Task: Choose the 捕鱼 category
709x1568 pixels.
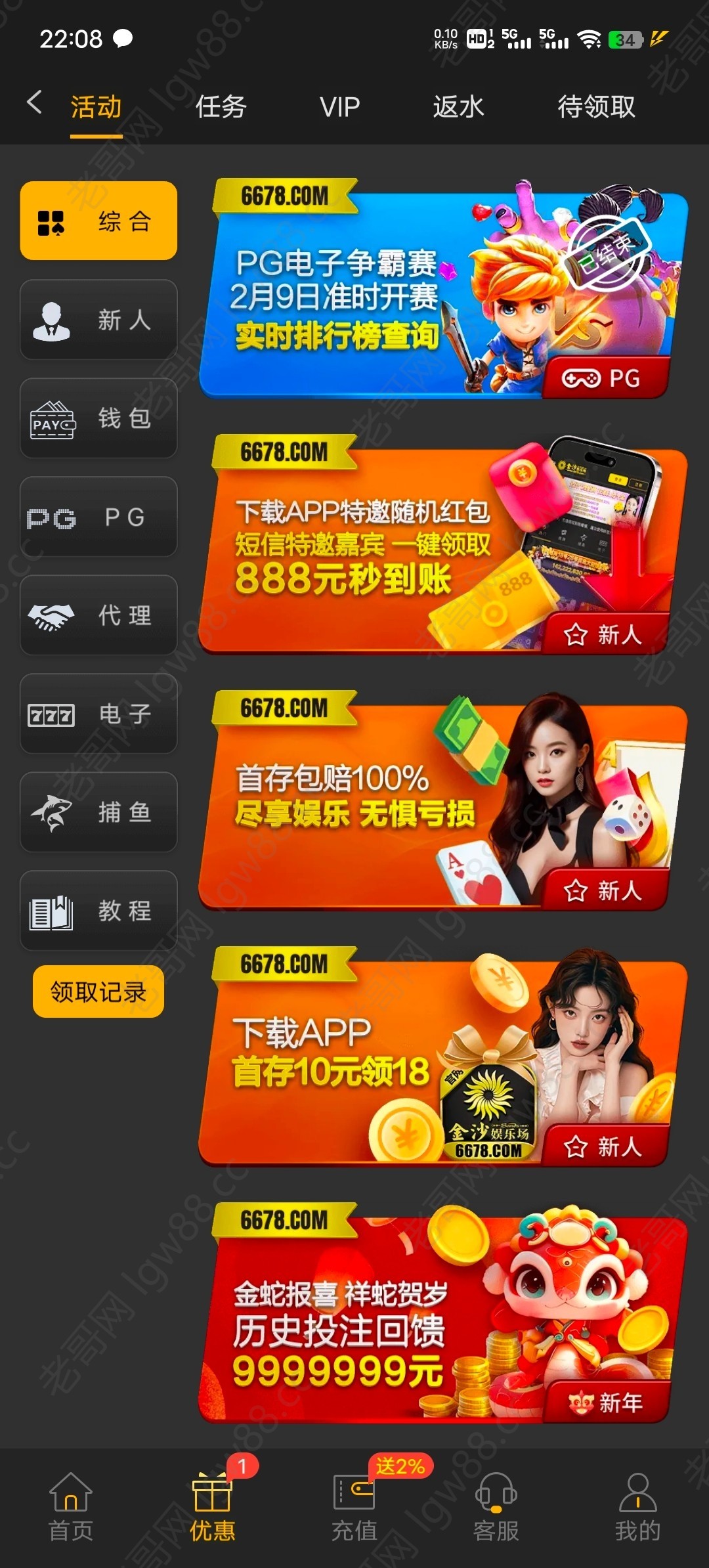Action: pyautogui.click(x=98, y=812)
